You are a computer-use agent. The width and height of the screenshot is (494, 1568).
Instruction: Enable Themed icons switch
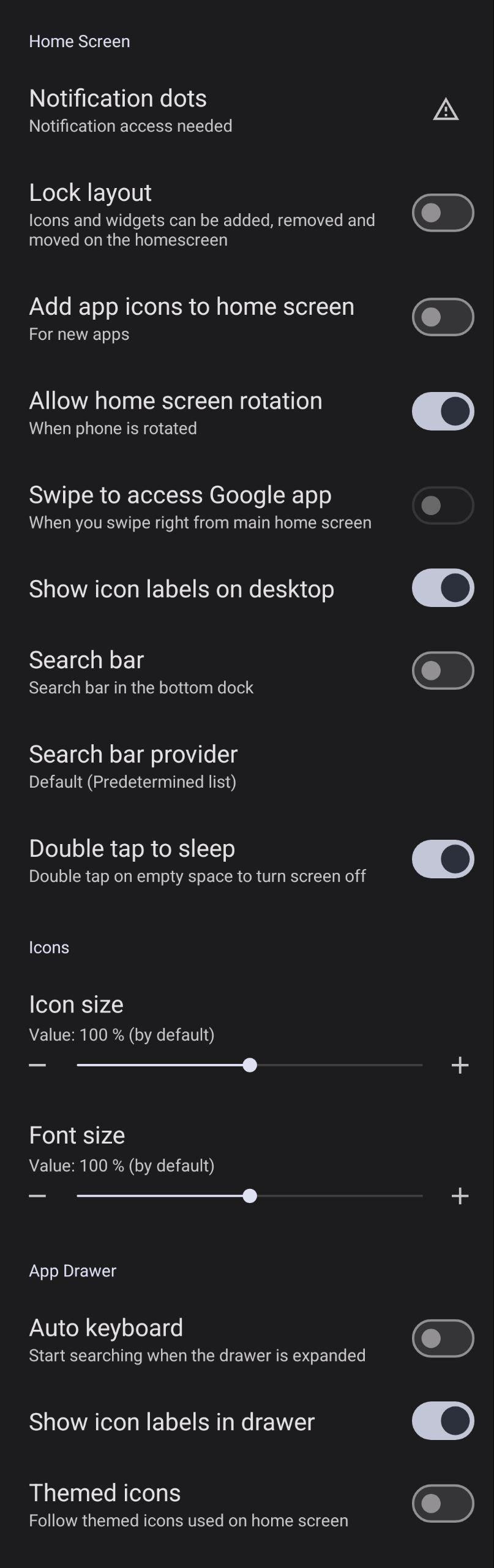443,1504
